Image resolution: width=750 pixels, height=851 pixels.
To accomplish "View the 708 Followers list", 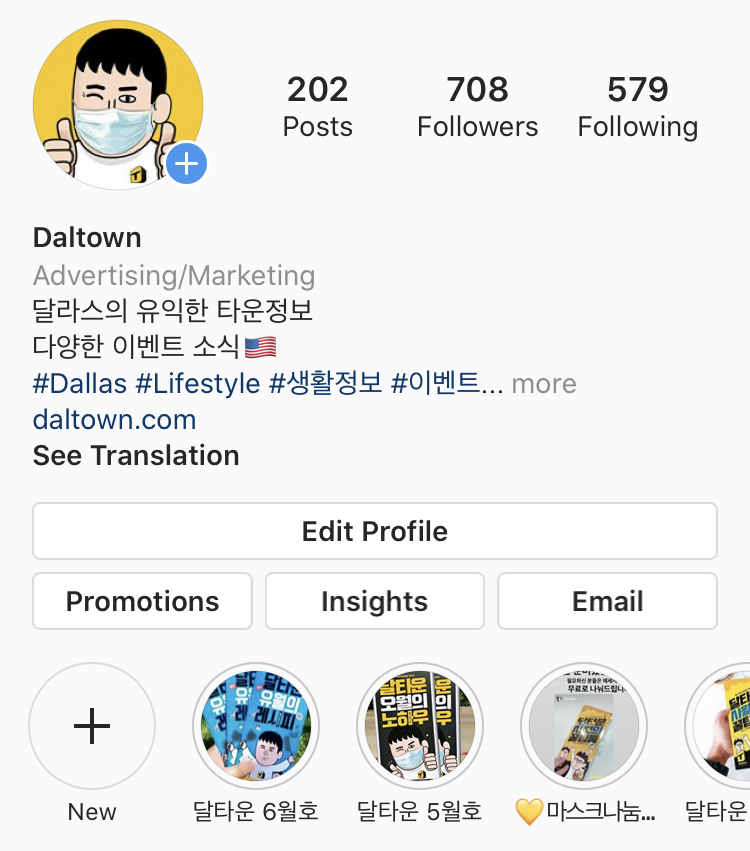I will [x=477, y=106].
